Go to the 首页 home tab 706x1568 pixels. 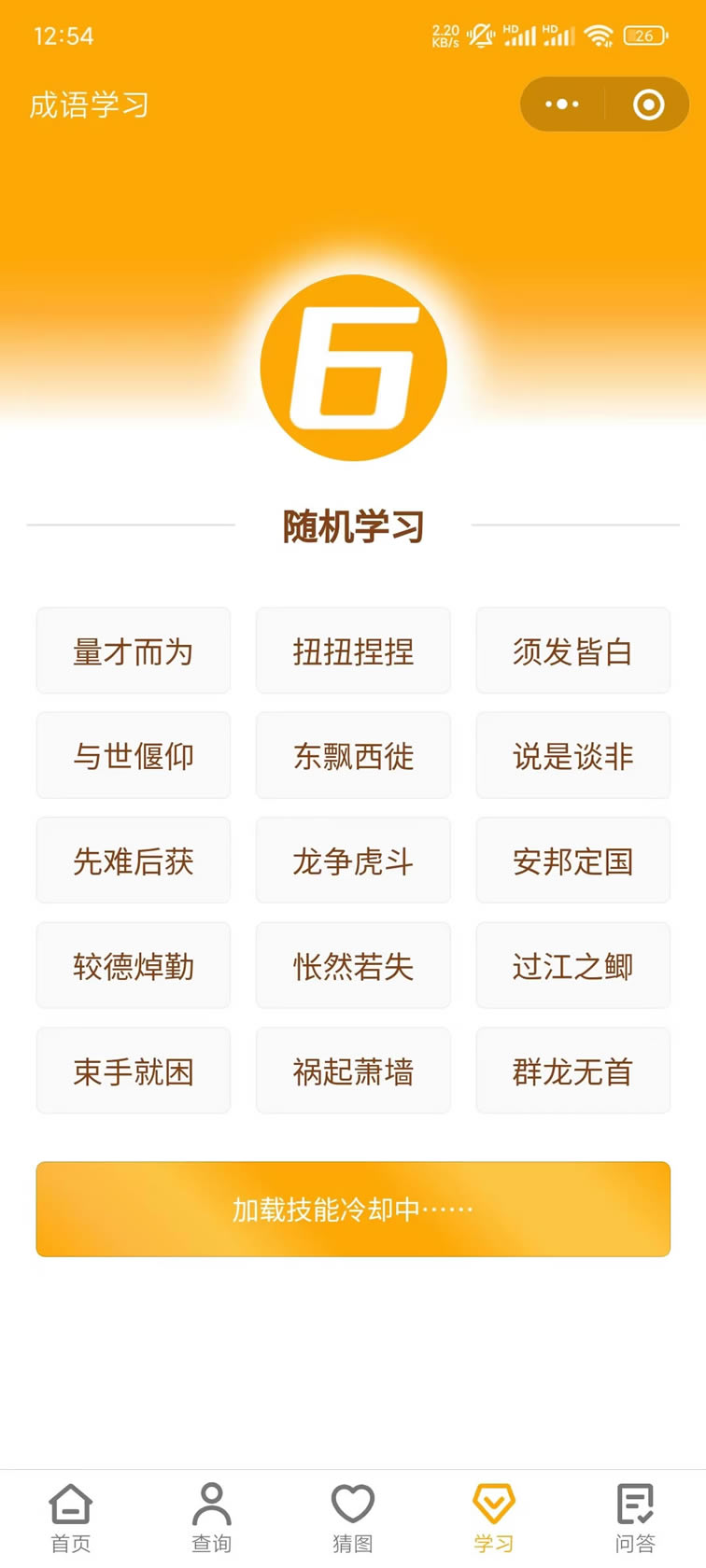pos(71,1518)
